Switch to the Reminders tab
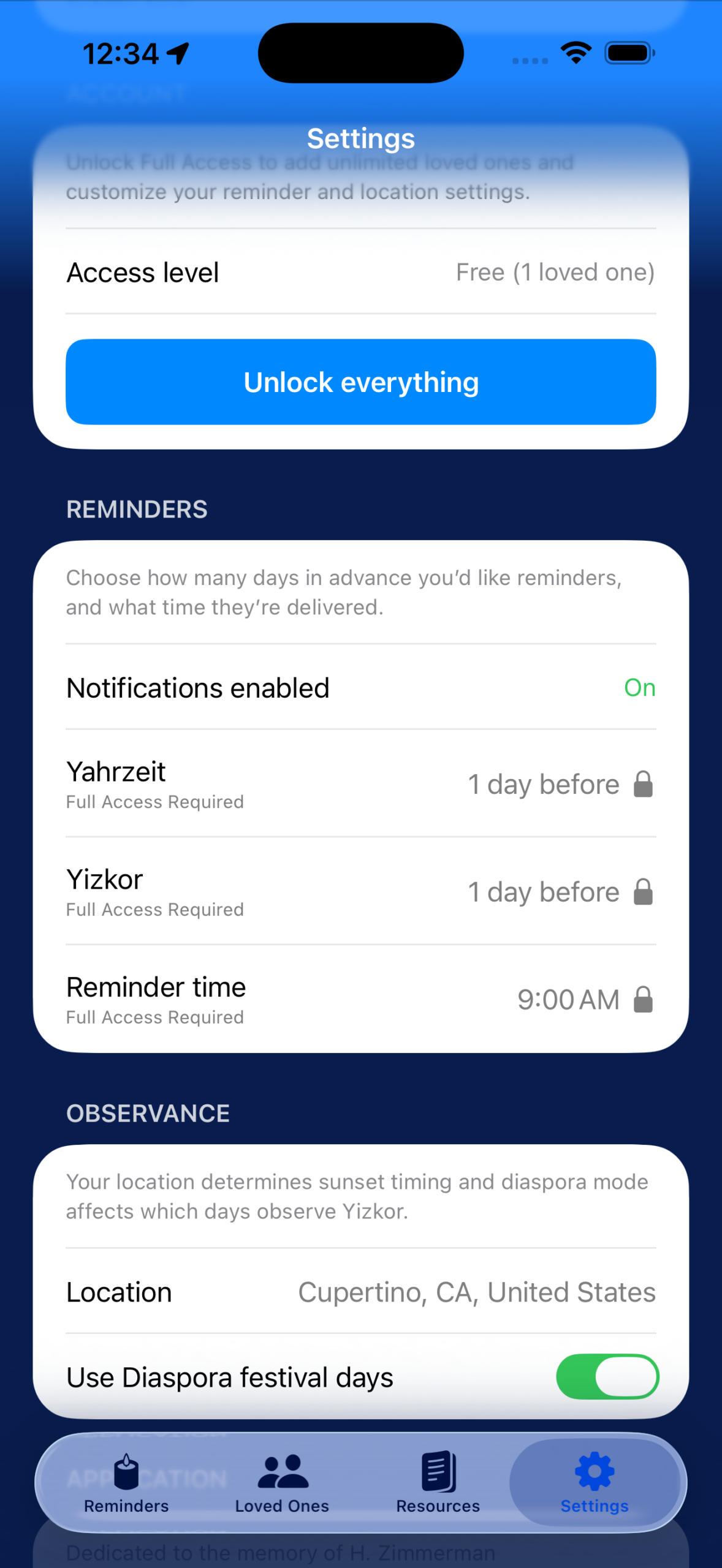 tap(126, 1482)
